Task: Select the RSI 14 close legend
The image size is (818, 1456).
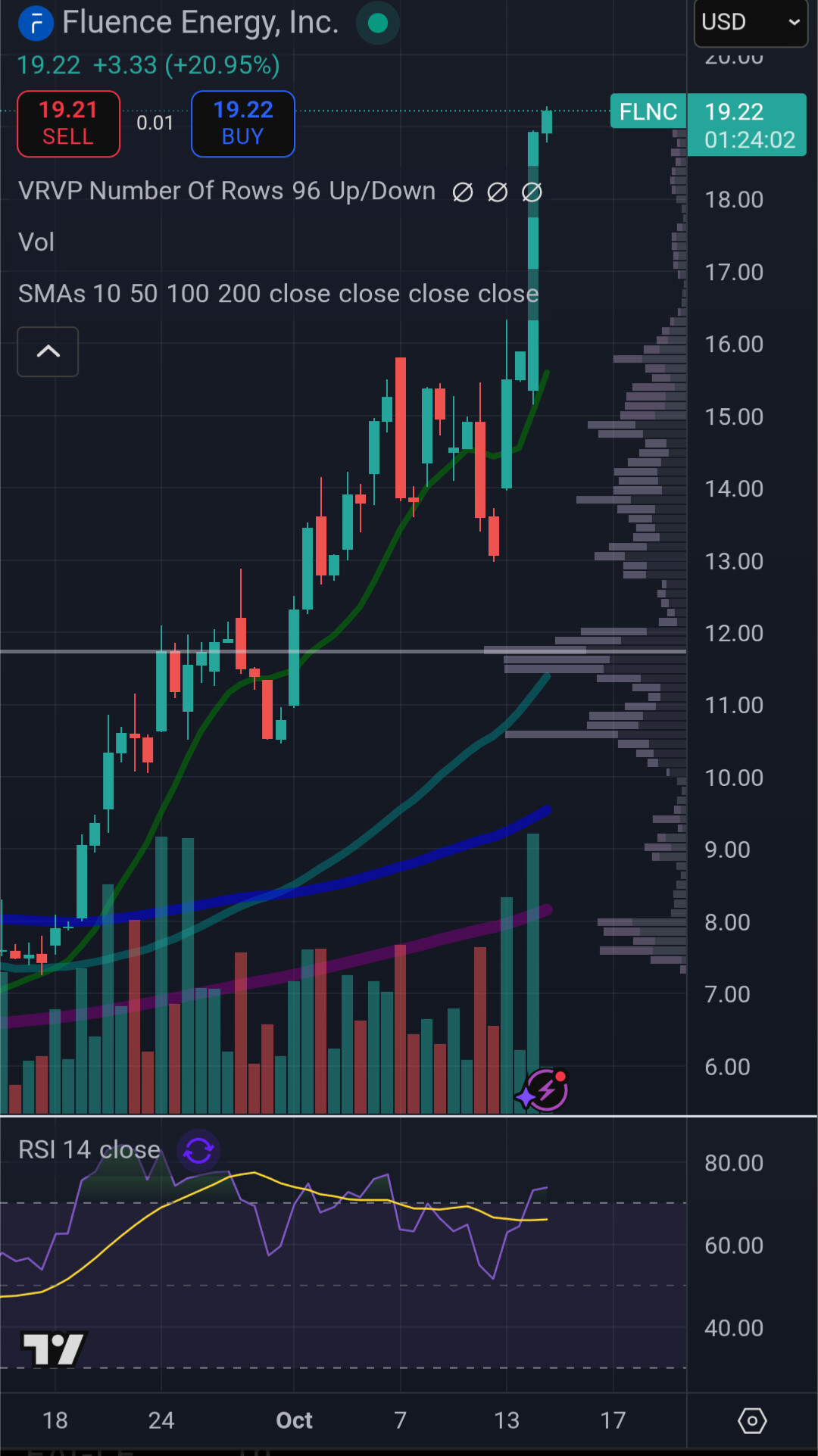Action: (x=89, y=1149)
